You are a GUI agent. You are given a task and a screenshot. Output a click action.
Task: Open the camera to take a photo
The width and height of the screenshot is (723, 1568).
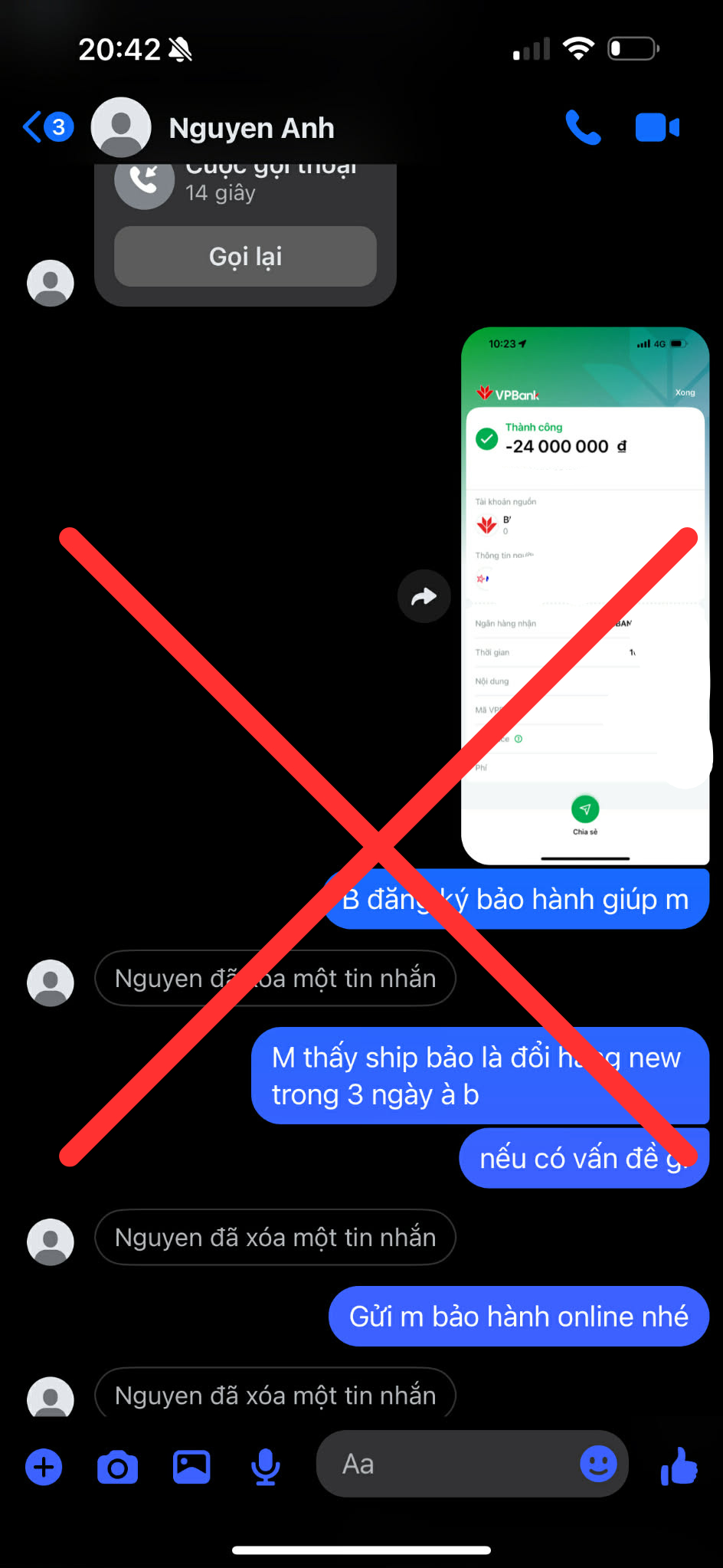117,1467
